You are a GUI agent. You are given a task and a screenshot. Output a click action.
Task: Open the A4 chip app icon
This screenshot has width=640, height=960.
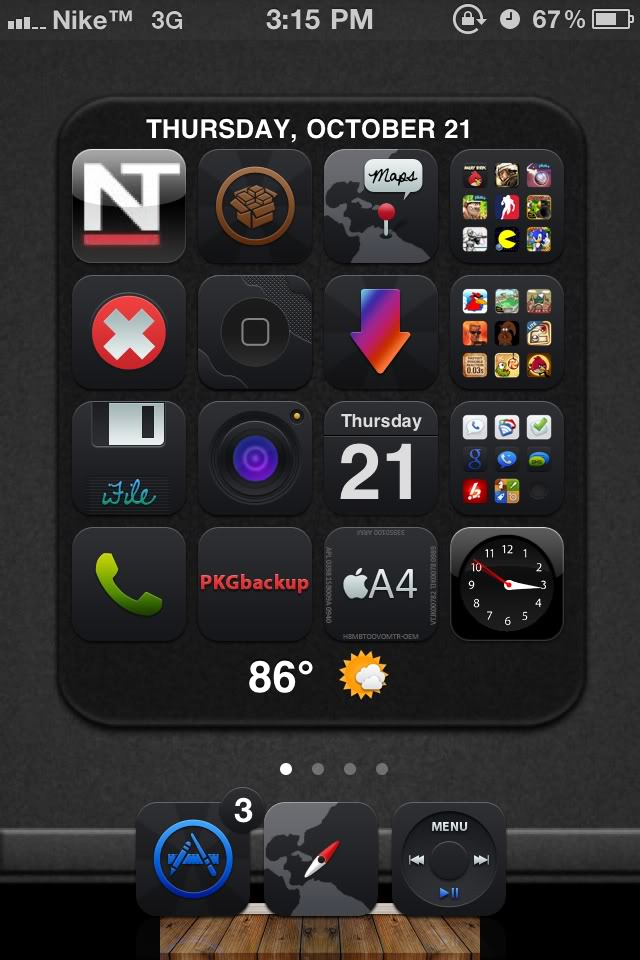tap(381, 584)
